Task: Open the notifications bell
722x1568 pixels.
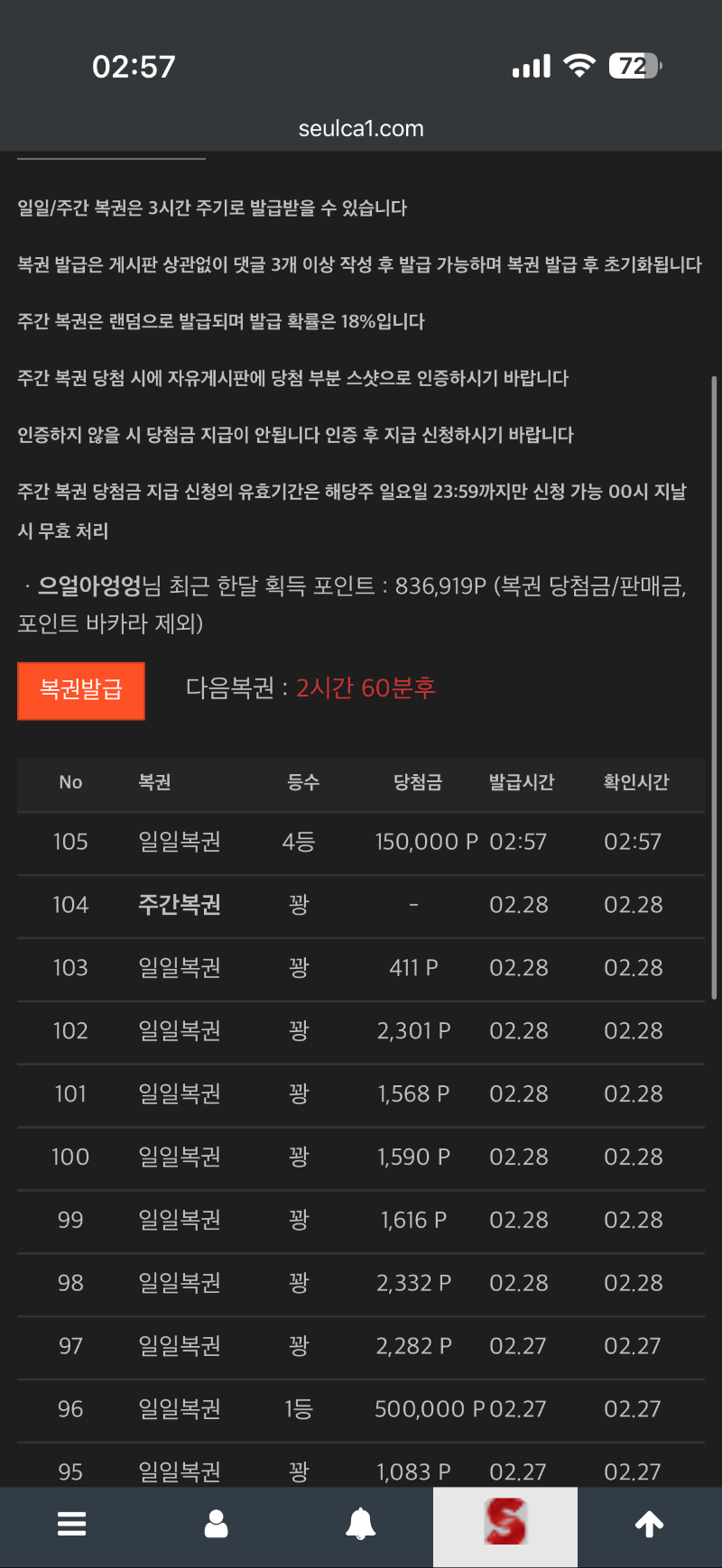Action: (361, 1524)
